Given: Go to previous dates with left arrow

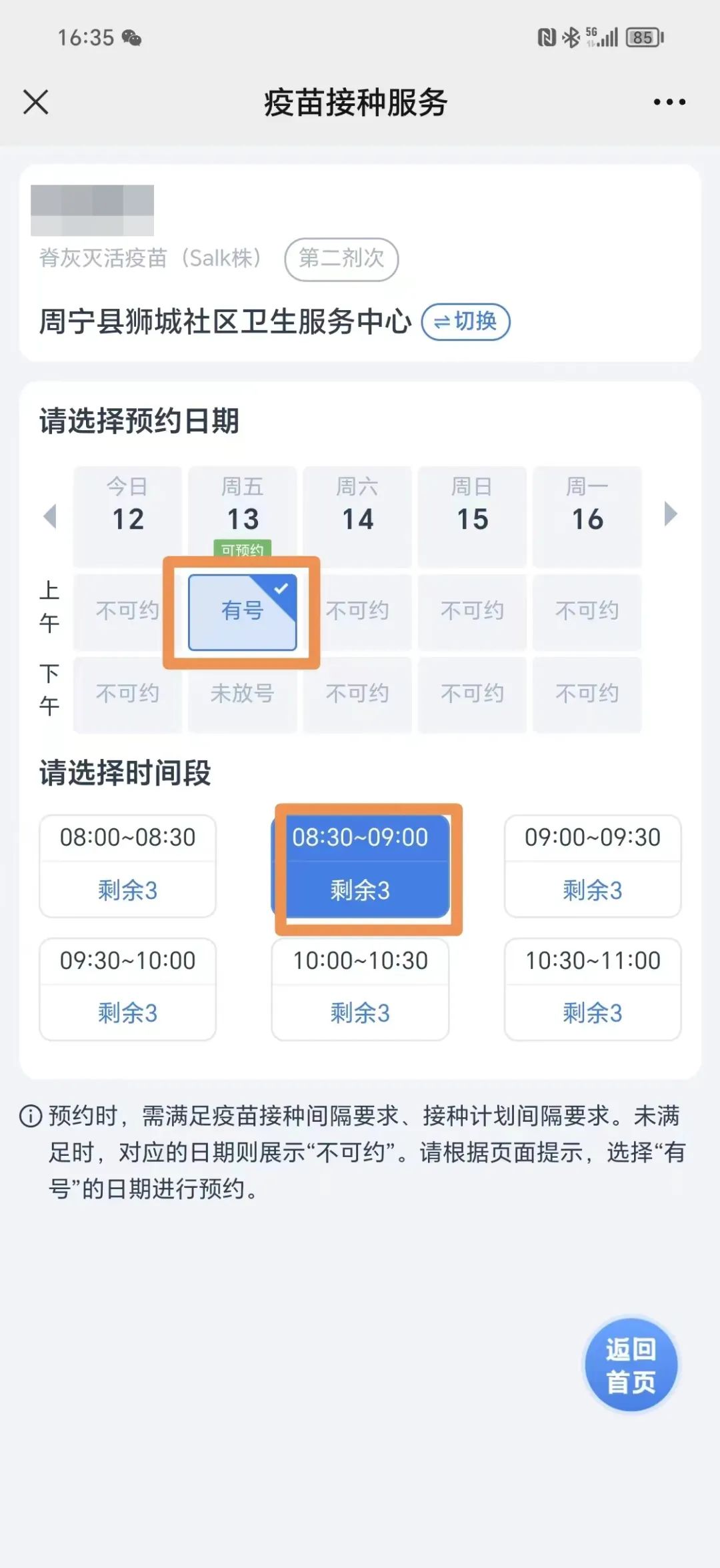Looking at the screenshot, I should pos(50,516).
